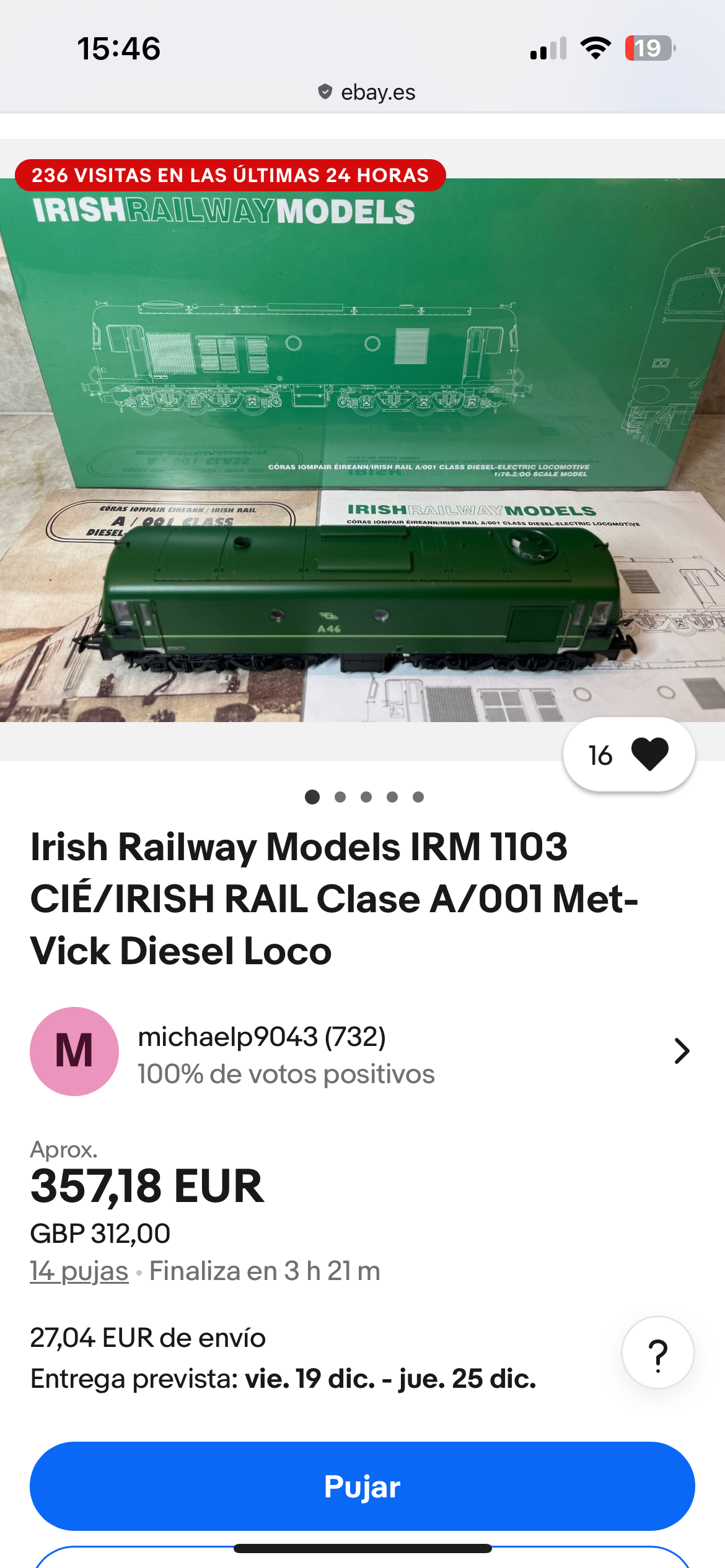Open the shipping help question mark
This screenshot has height=1568, width=725.
click(657, 1352)
